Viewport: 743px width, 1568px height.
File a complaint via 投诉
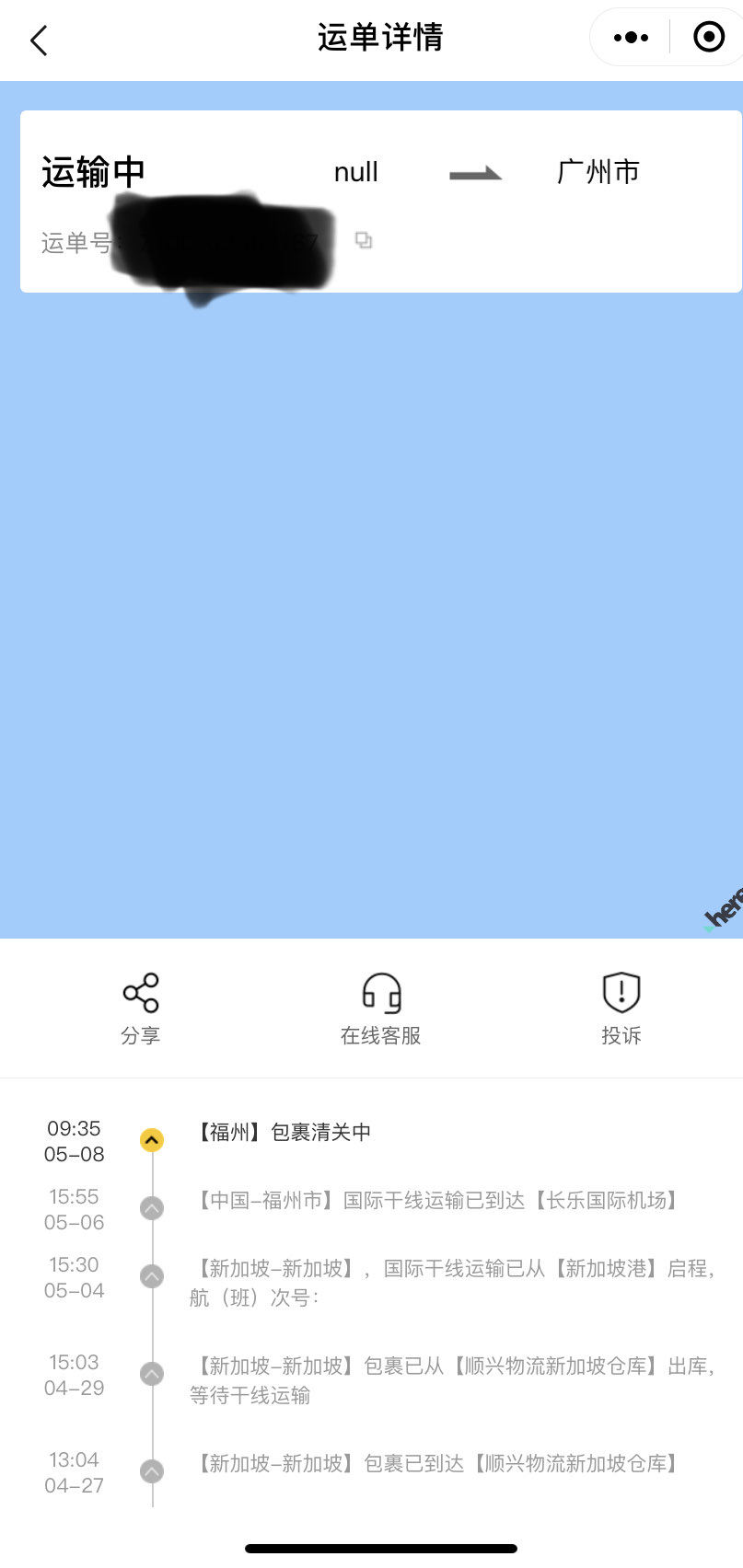coord(621,1009)
